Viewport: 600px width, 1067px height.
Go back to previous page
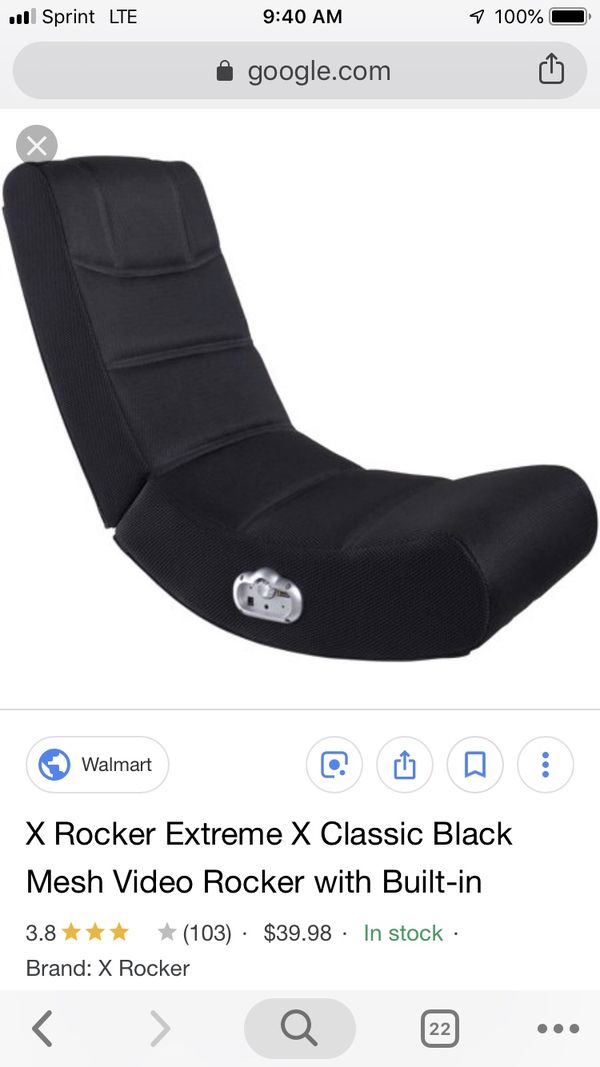pyautogui.click(x=42, y=1028)
